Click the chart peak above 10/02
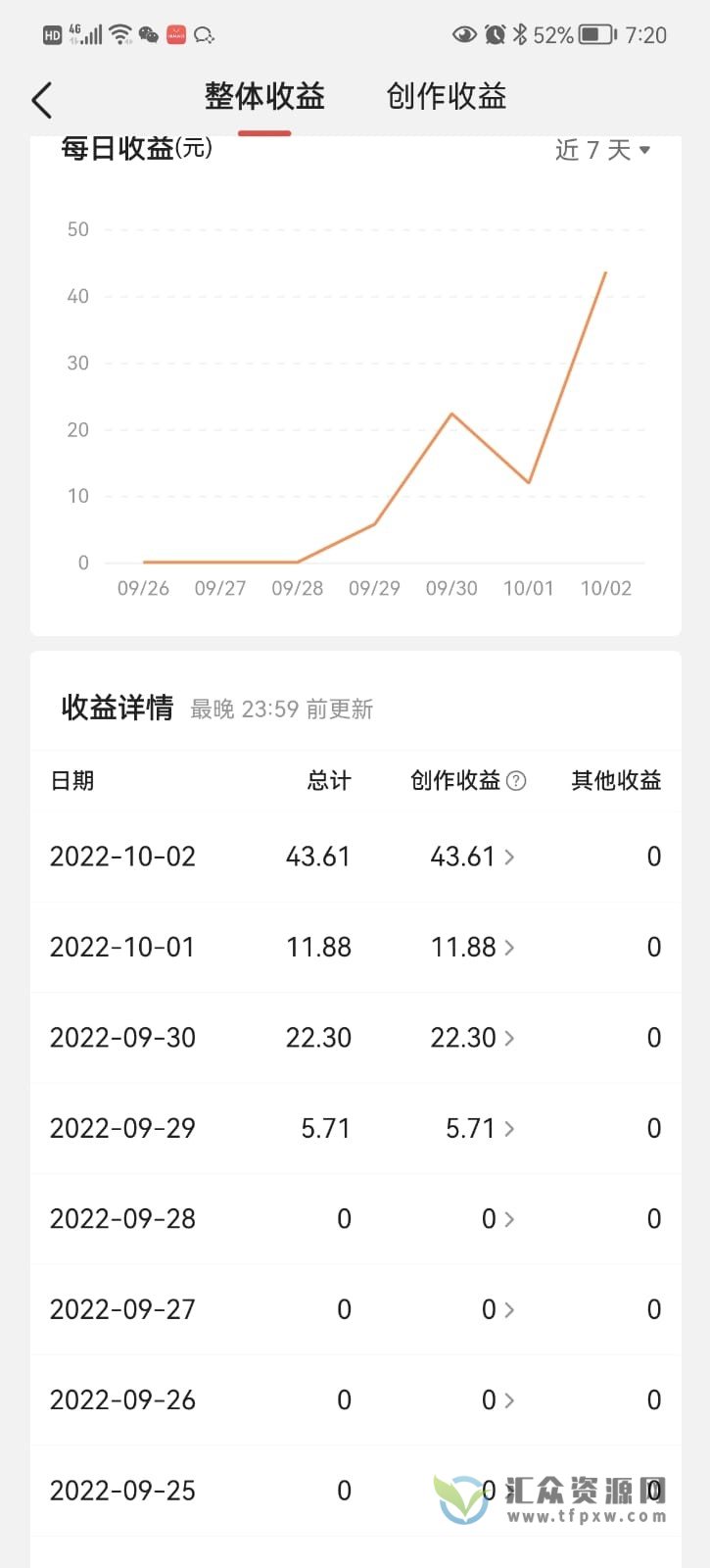 pyautogui.click(x=606, y=274)
